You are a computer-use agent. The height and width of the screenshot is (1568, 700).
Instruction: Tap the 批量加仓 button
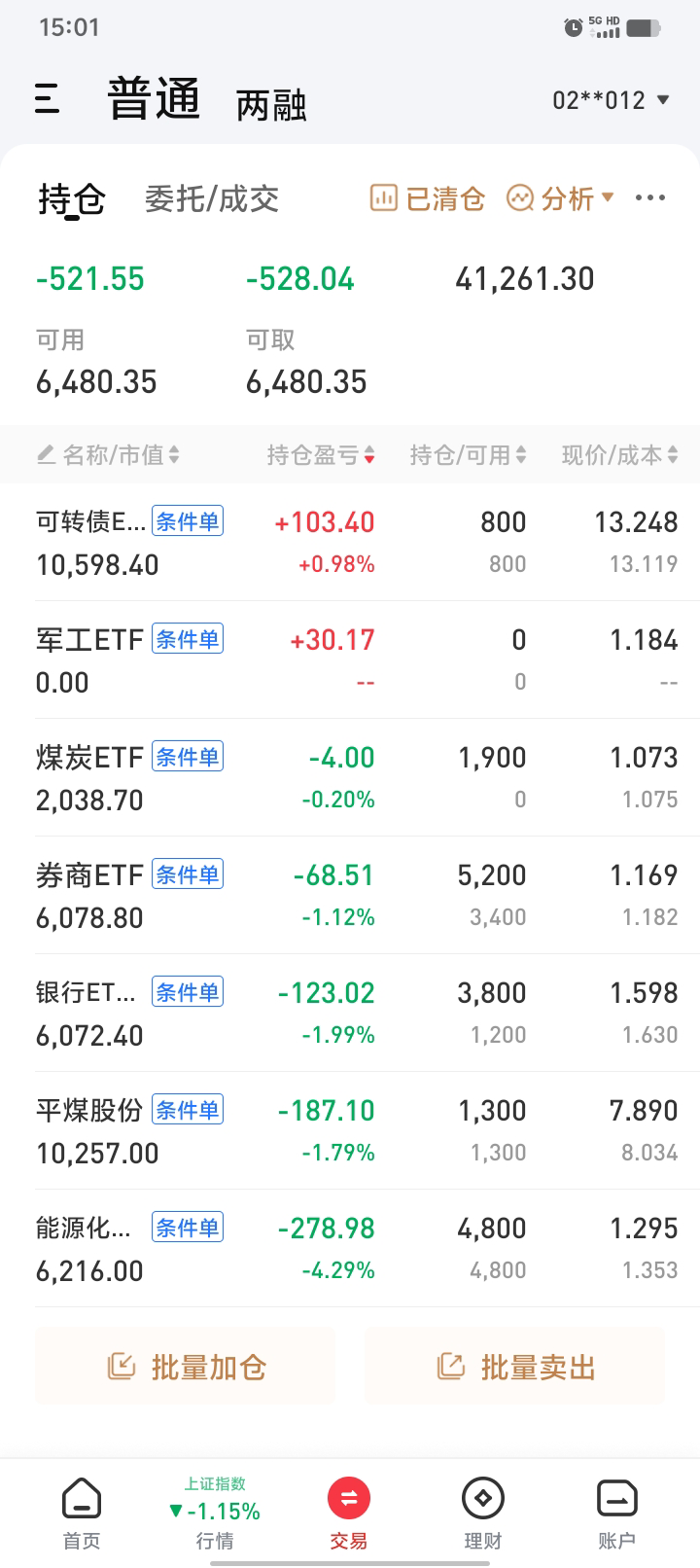(186, 1367)
